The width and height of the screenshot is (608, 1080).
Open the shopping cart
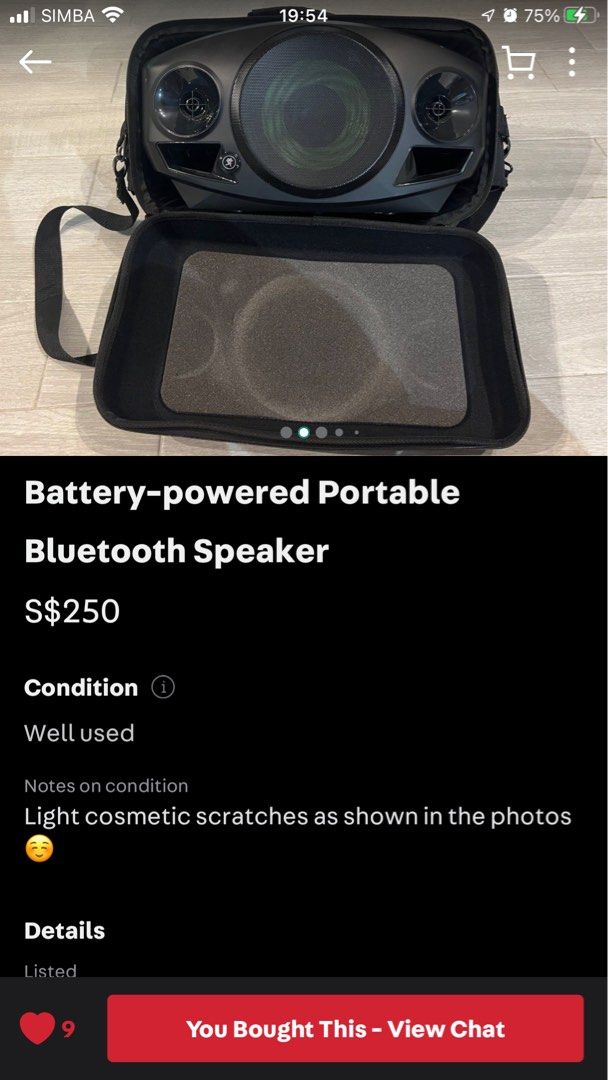click(x=518, y=62)
